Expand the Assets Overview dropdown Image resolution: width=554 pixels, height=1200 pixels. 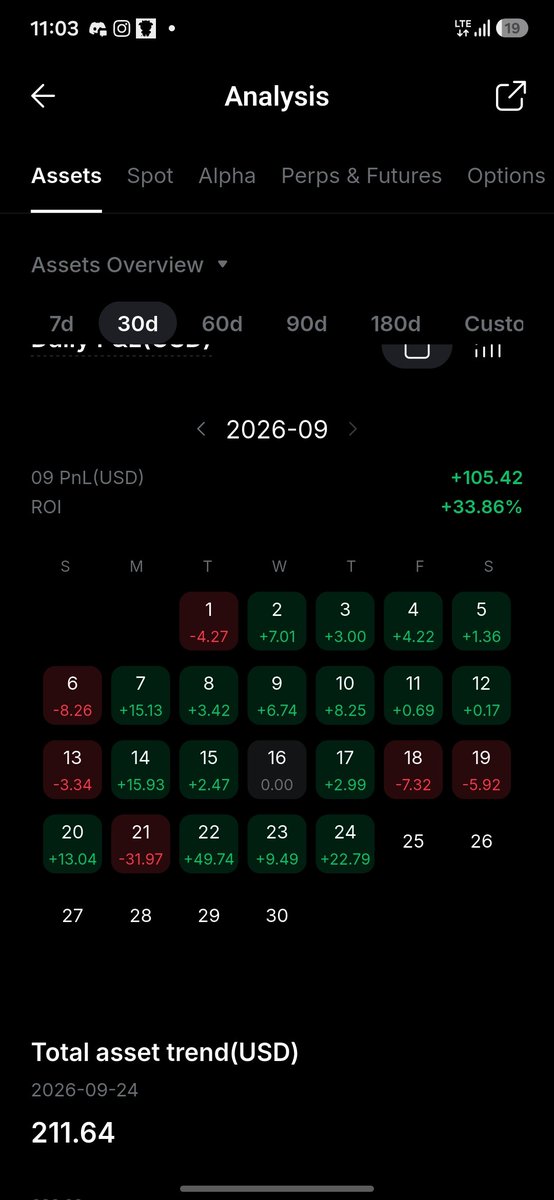(130, 265)
